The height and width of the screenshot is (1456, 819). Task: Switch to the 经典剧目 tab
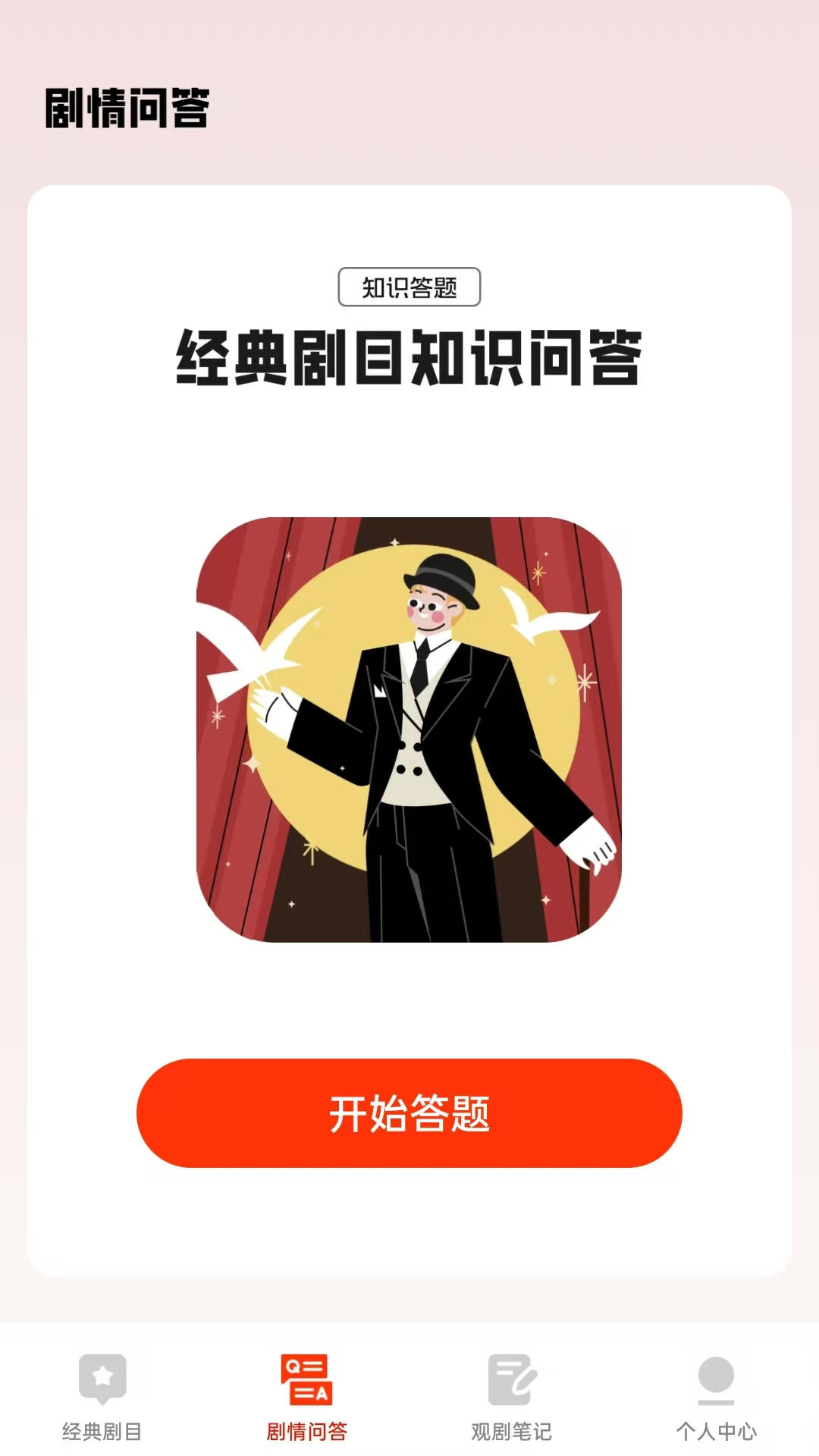(102, 1397)
